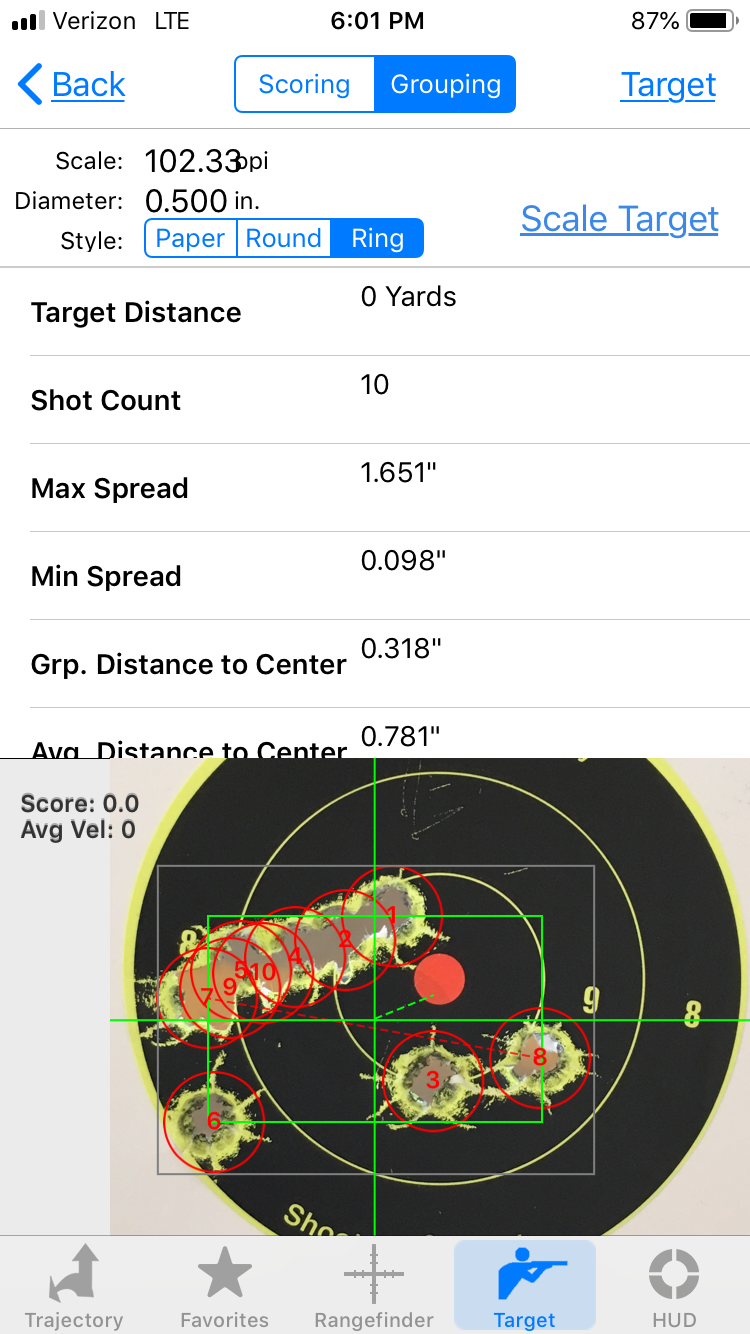Switch to the HUD tab

pos(674,1287)
